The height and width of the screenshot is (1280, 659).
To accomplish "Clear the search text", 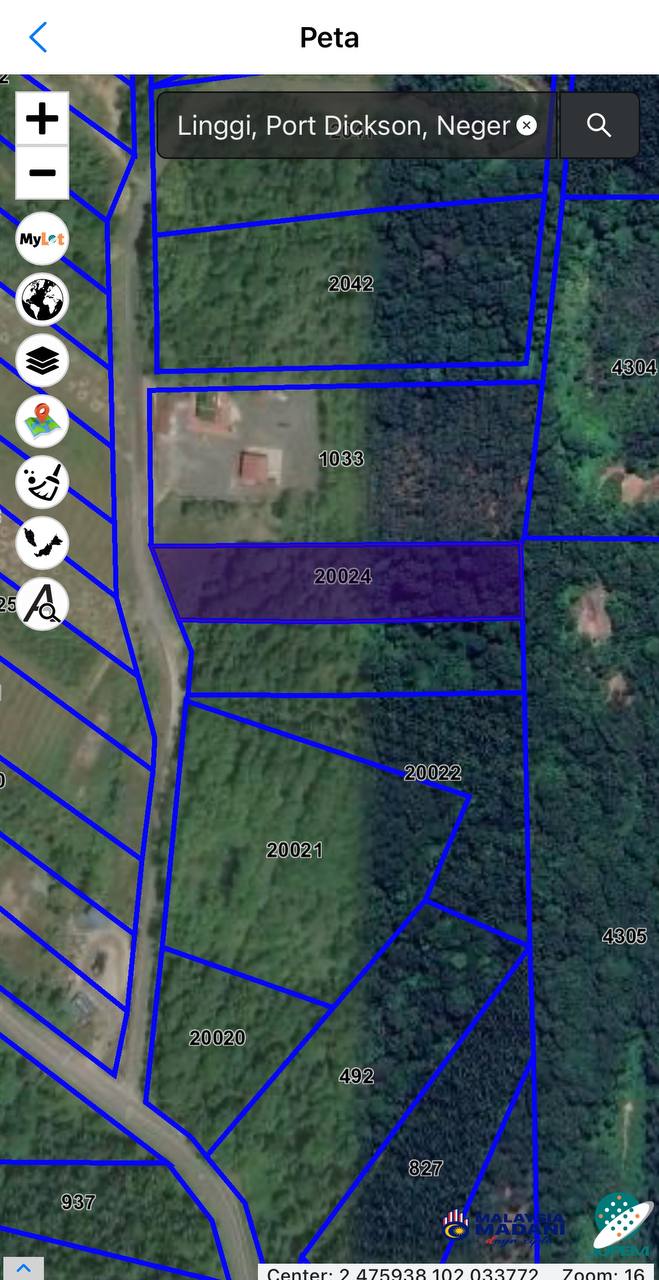I will pos(527,125).
